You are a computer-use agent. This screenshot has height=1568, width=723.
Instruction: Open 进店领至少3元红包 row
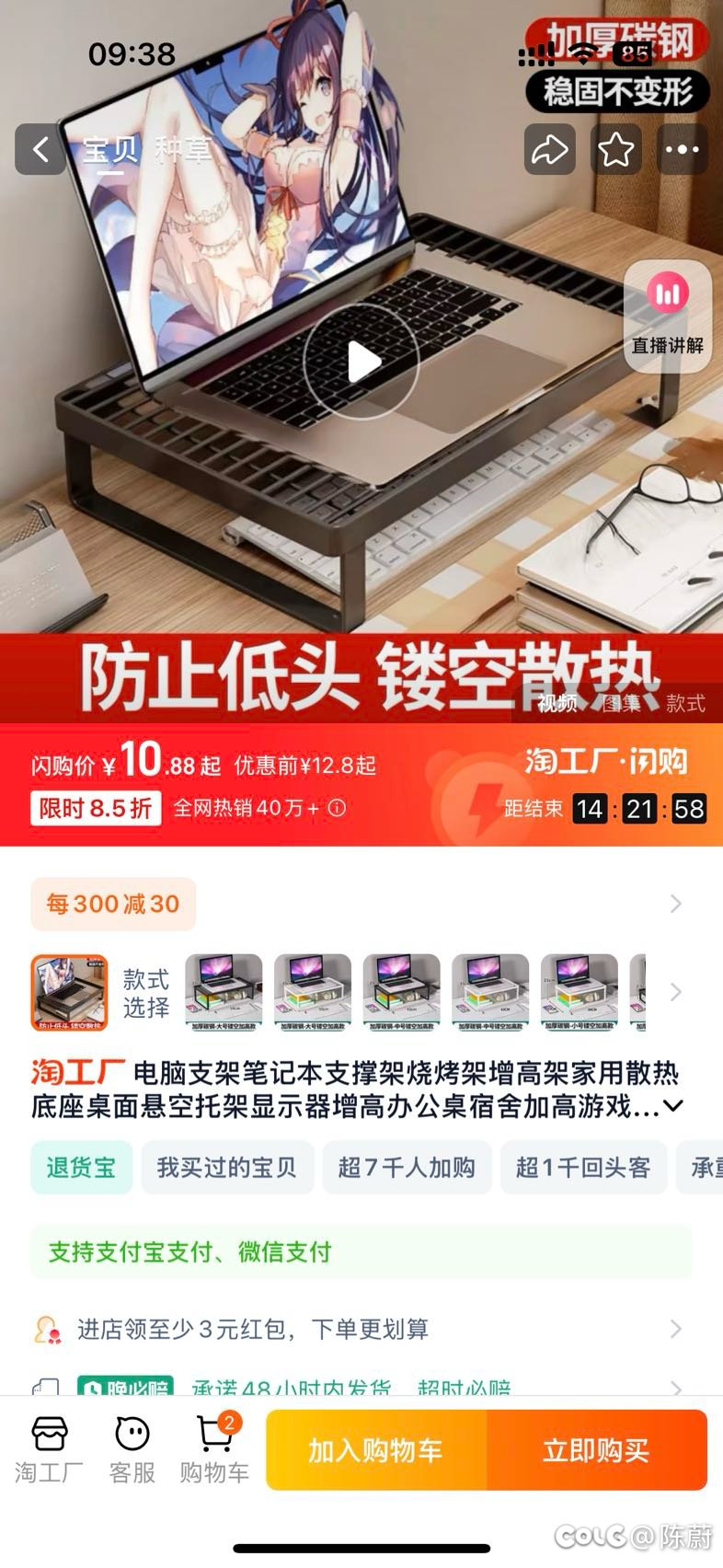tap(361, 1329)
